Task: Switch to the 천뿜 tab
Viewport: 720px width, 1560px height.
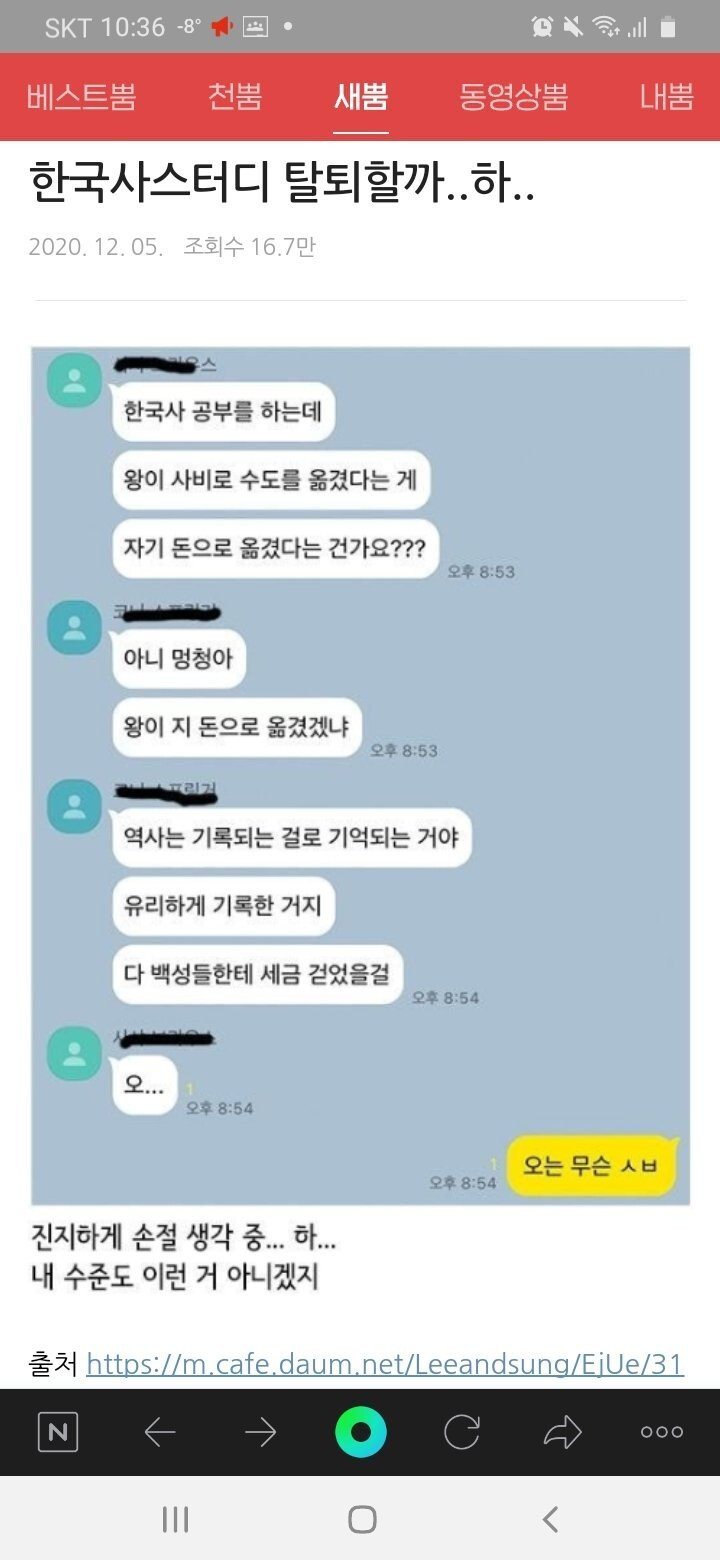Action: (235, 97)
